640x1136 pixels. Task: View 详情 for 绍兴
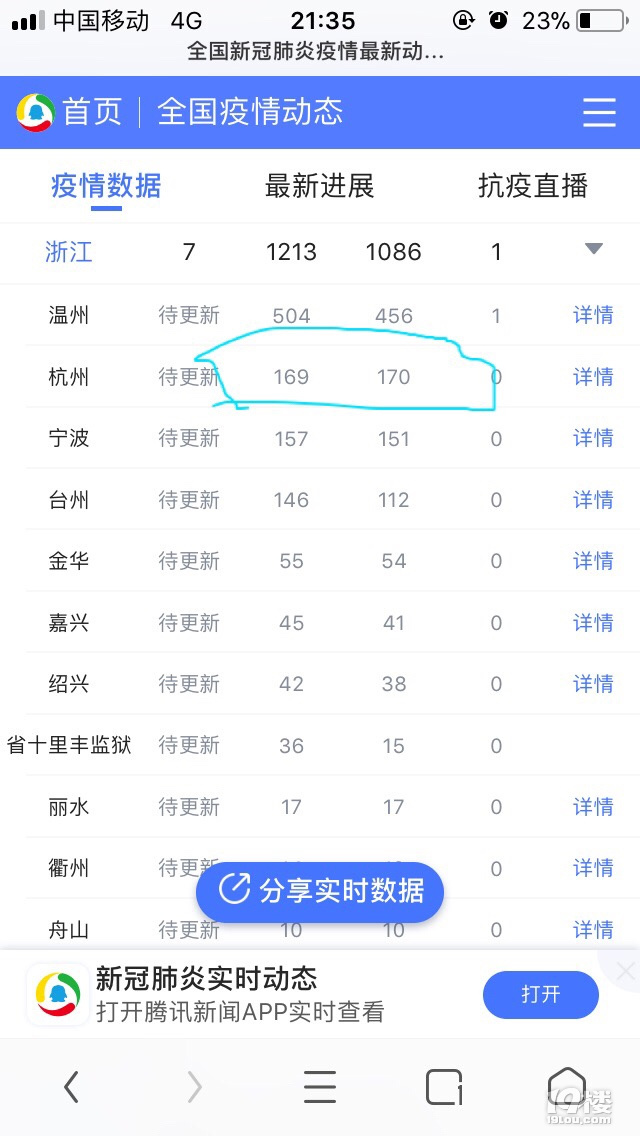[593, 684]
